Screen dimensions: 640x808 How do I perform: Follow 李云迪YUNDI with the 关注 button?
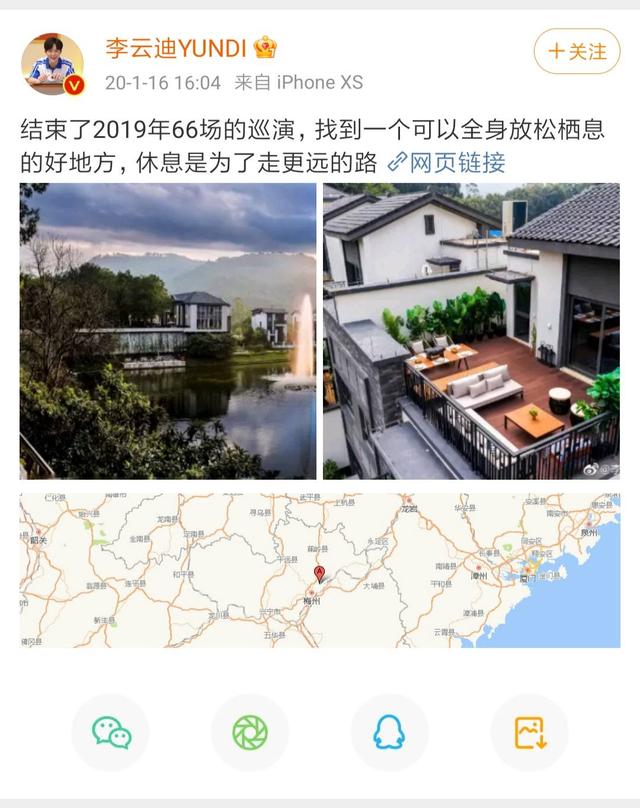pos(577,51)
